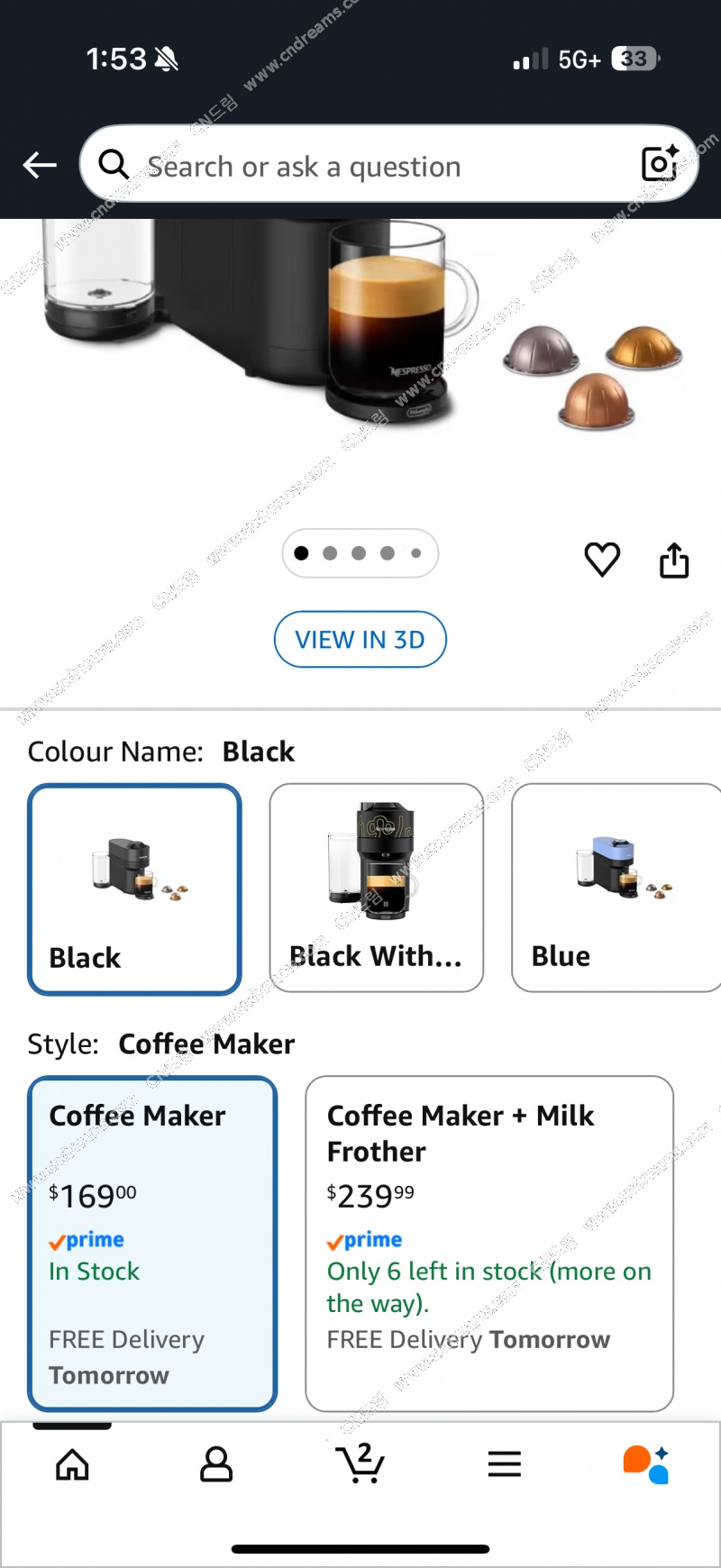Add product to wish list with heart
The height and width of the screenshot is (1568, 721).
602,560
